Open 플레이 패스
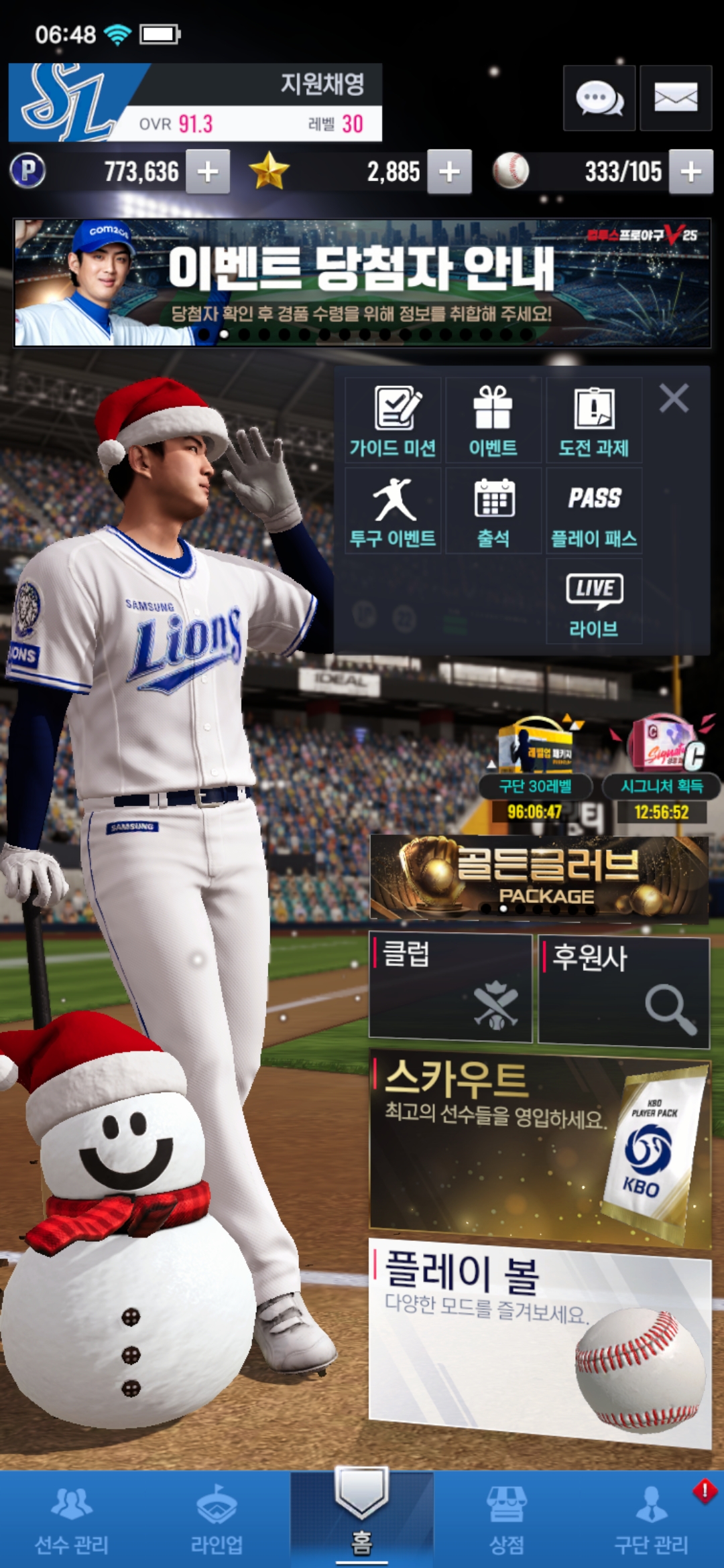724x1568 pixels. point(594,511)
